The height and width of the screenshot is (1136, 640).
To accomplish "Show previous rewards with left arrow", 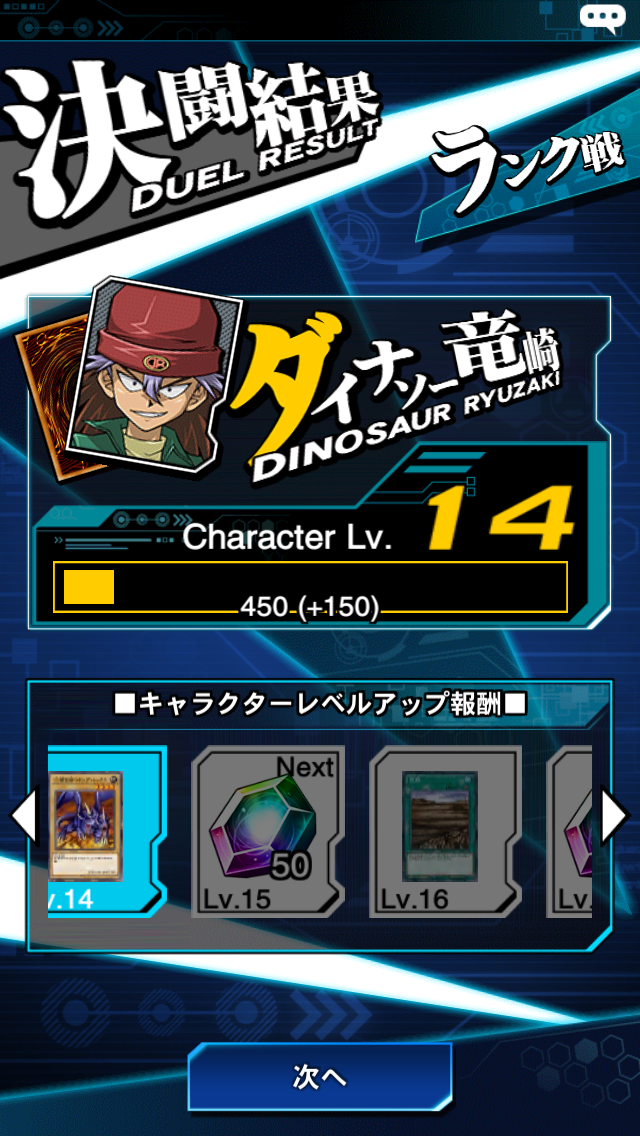I will (x=24, y=817).
